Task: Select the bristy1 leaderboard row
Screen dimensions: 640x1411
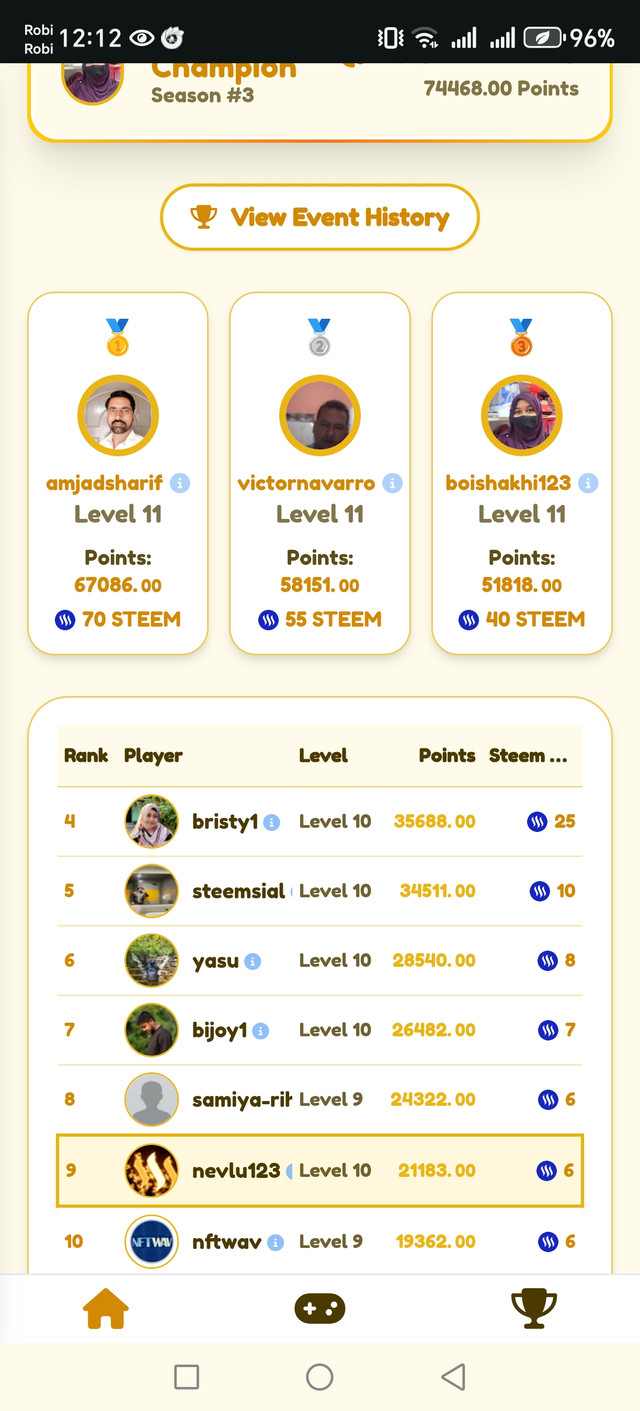Action: [x=320, y=821]
